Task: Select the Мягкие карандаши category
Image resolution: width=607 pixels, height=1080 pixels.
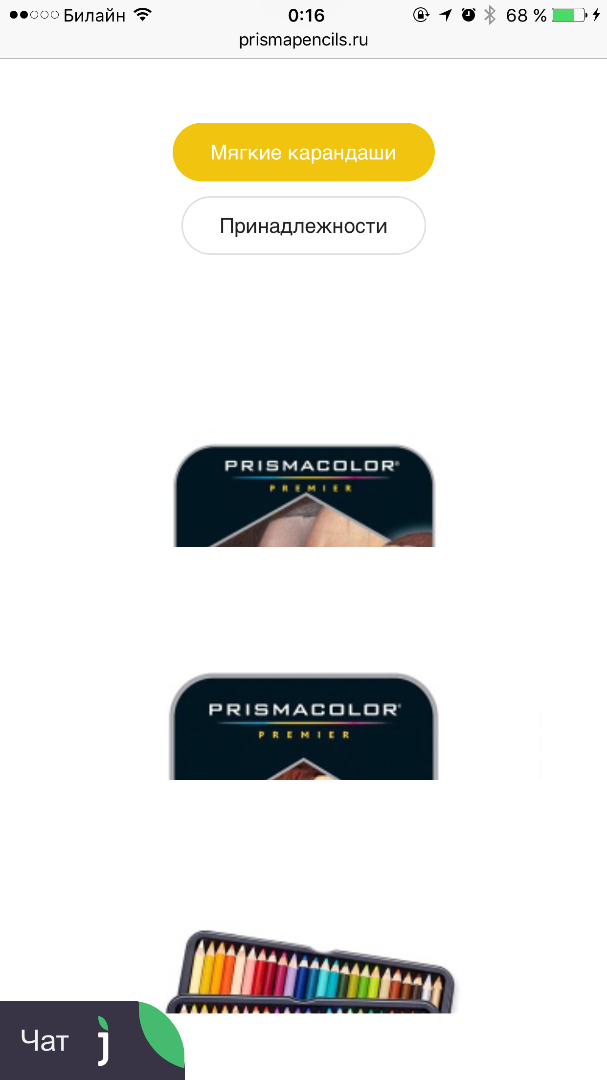Action: (303, 153)
